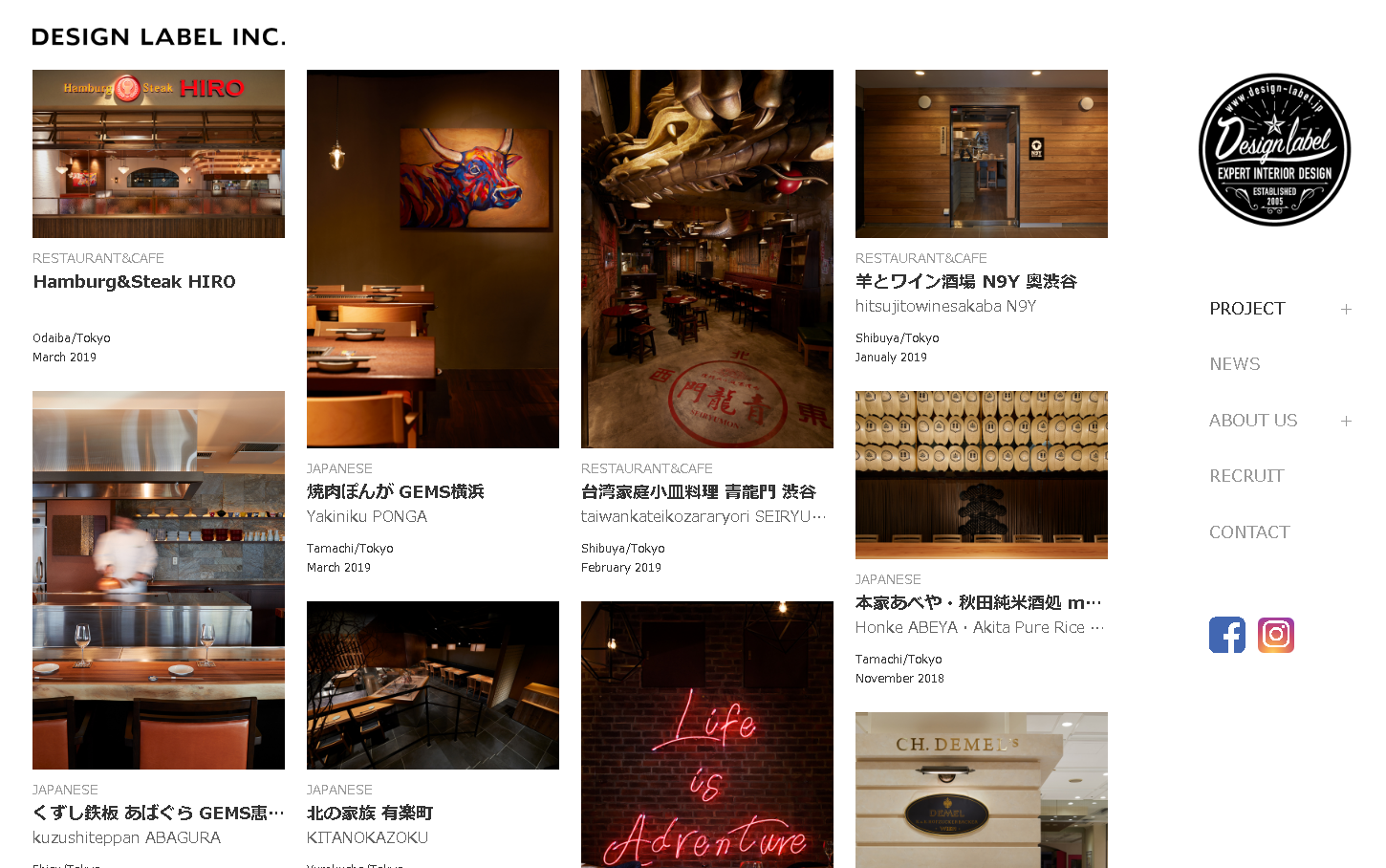
Task: Expand the PROJECT menu plus icon
Action: click(x=1346, y=309)
